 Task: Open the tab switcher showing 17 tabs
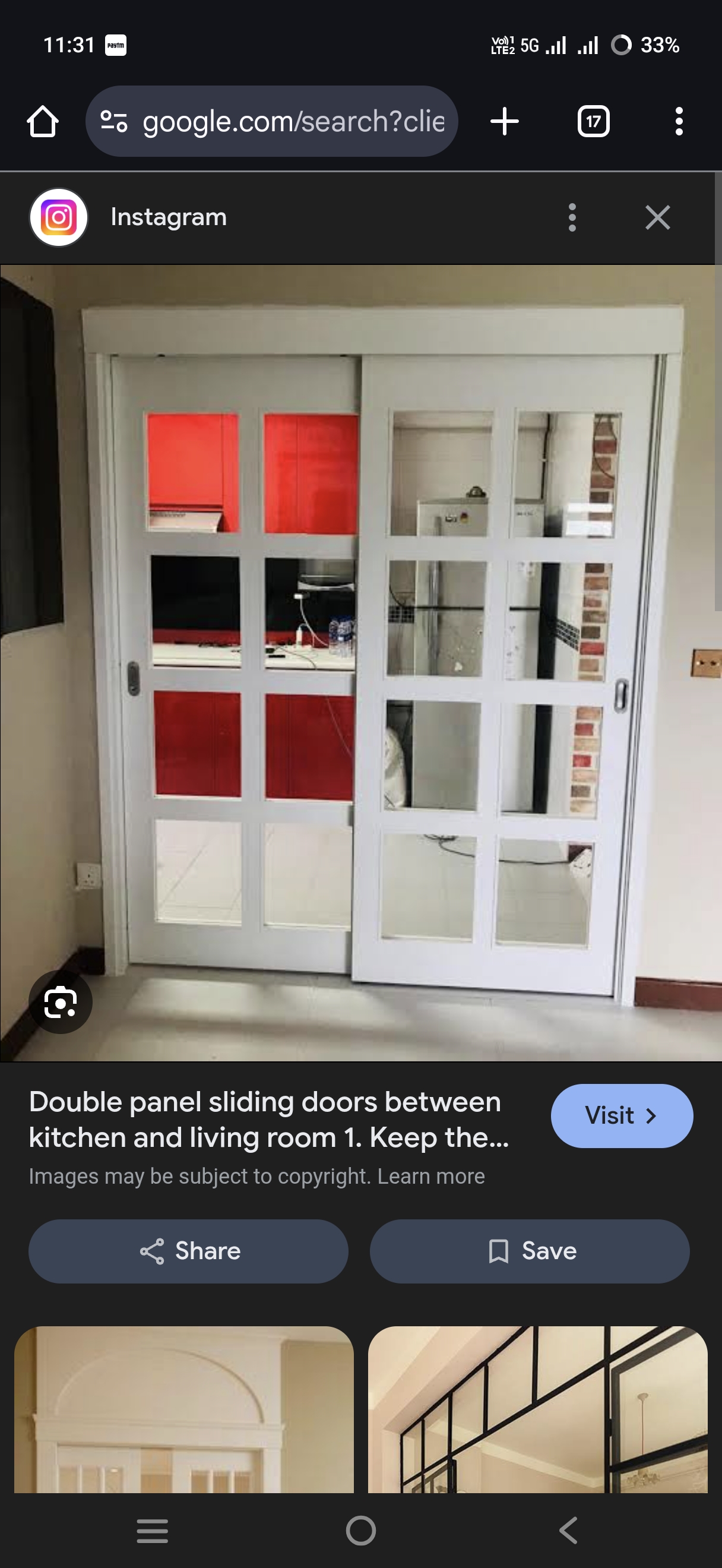[x=593, y=122]
